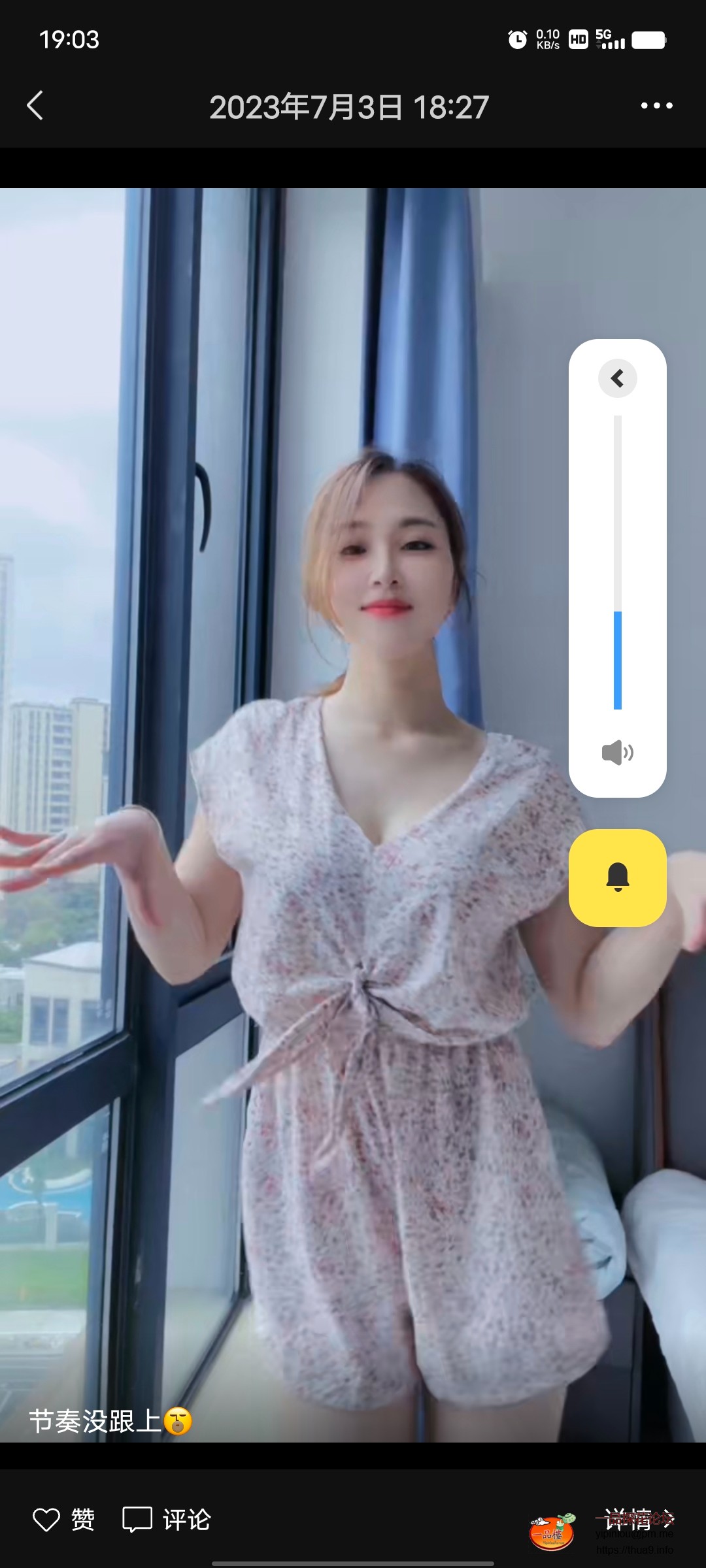
Task: Tap the yellow ringer bell button
Action: point(617,877)
